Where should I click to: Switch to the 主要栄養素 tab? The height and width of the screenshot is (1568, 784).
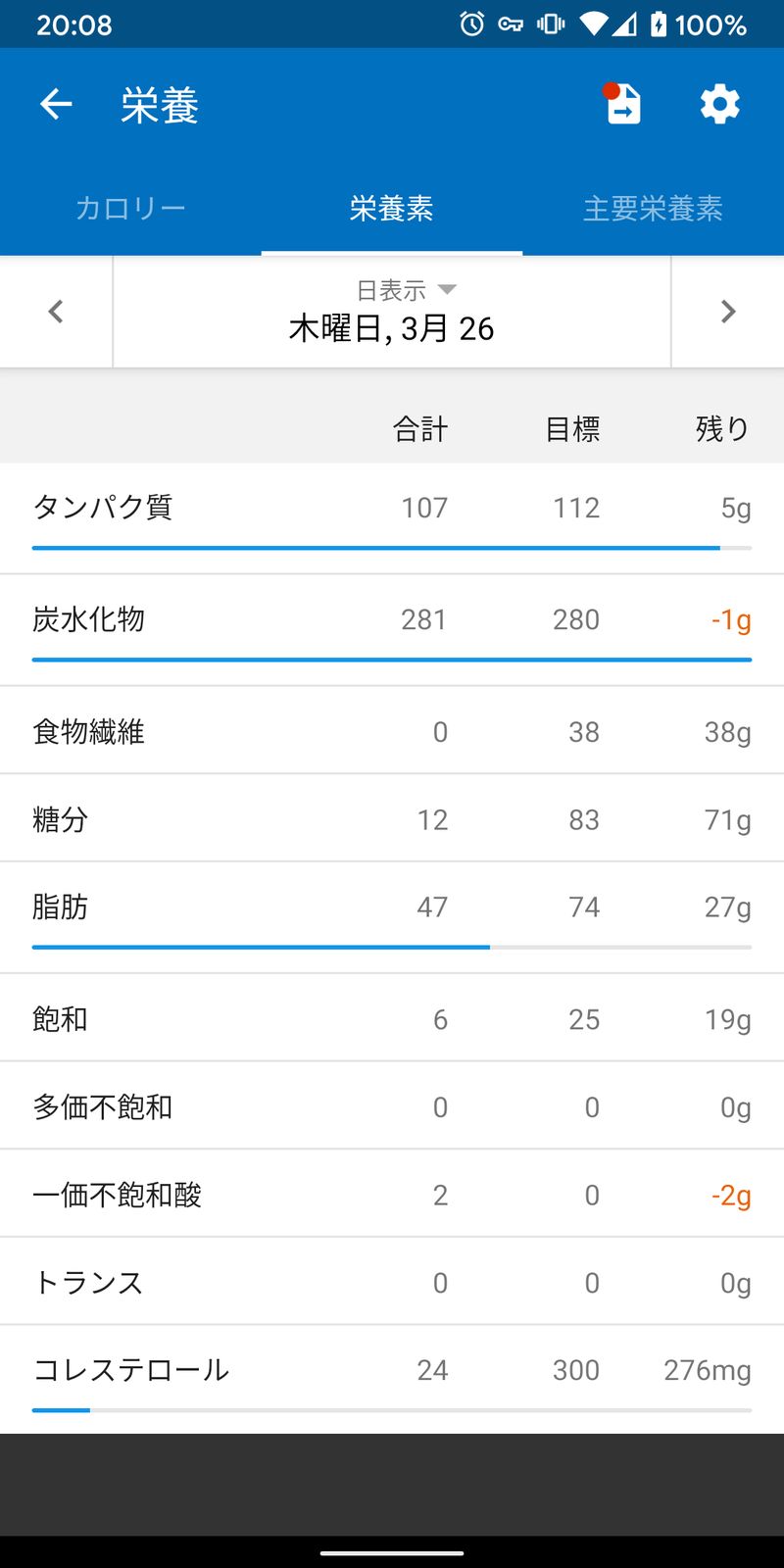coord(653,208)
